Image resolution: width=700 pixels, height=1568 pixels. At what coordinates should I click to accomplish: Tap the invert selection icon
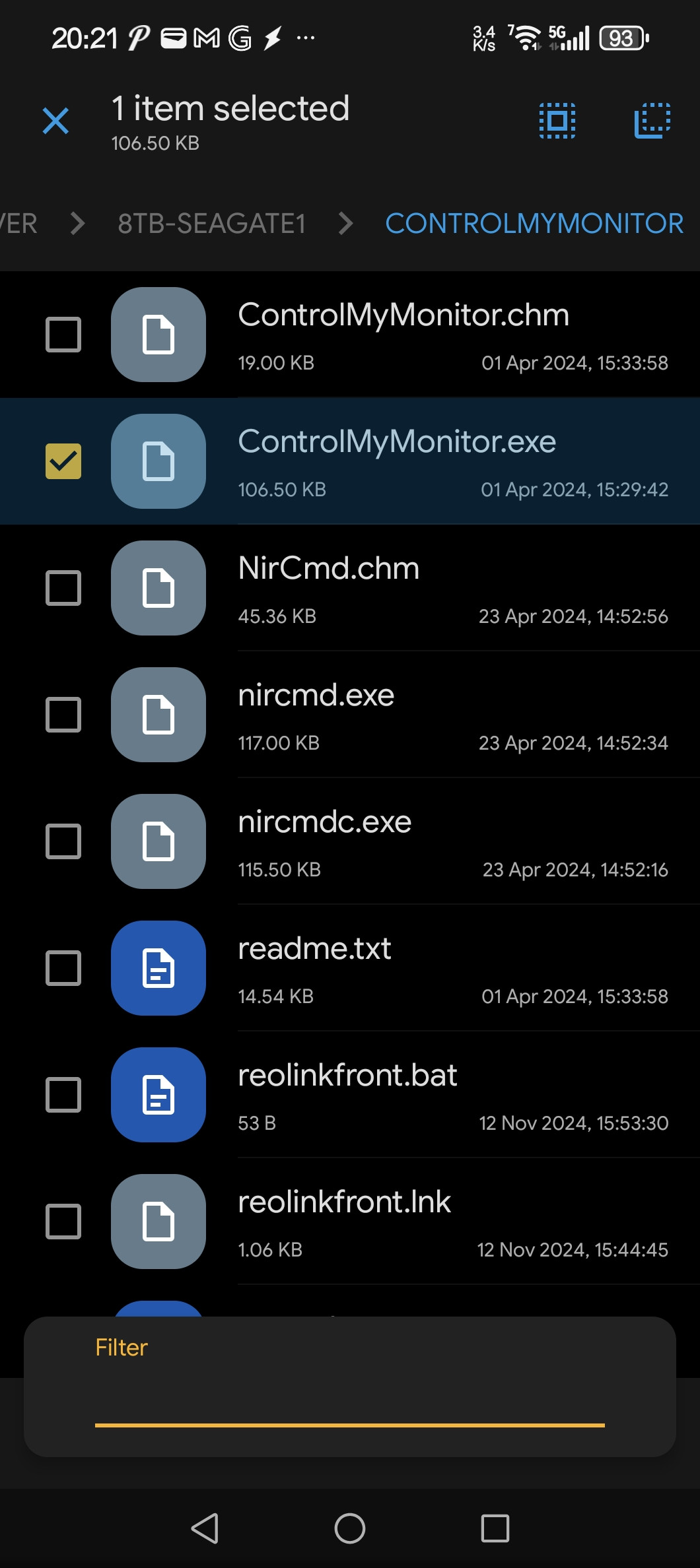click(652, 121)
